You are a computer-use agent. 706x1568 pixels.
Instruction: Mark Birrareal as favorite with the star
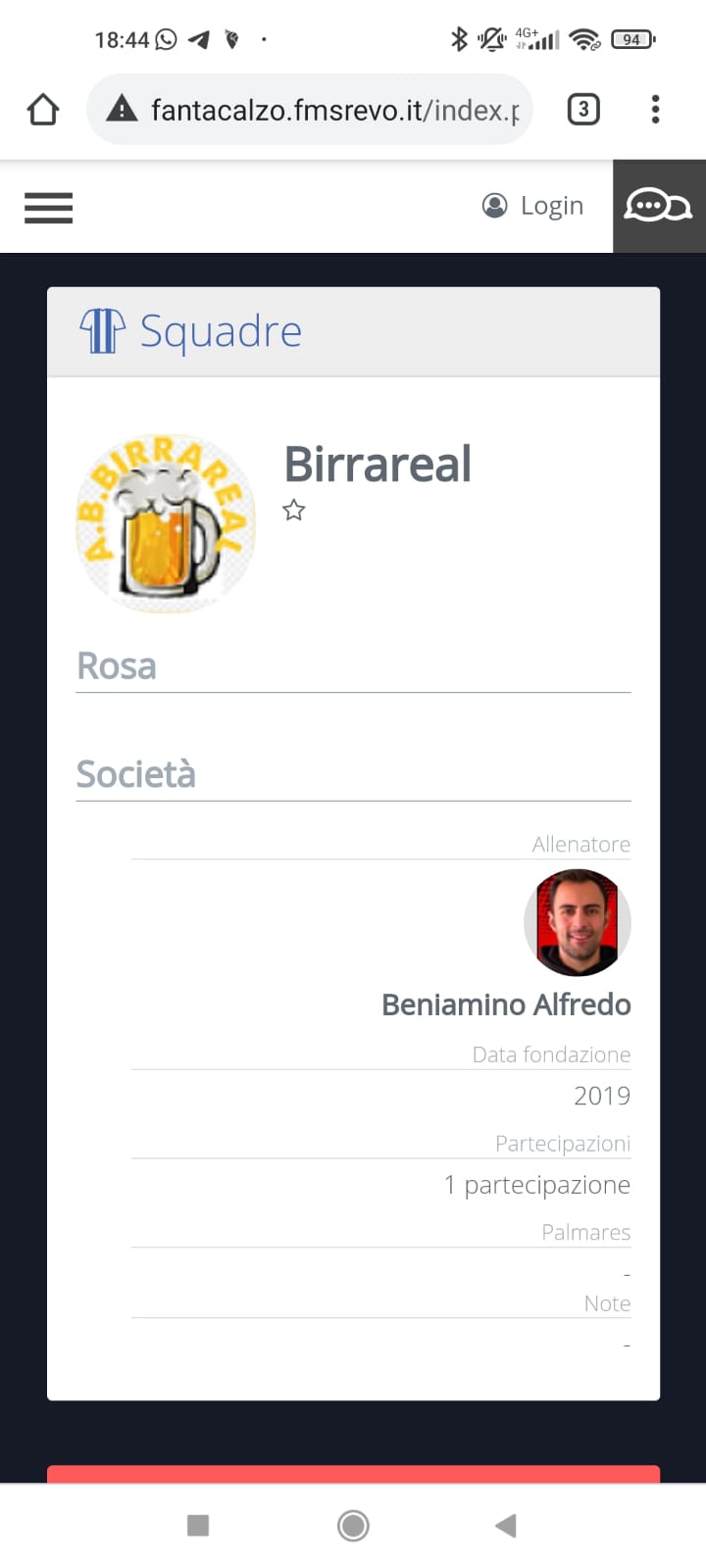(x=294, y=511)
